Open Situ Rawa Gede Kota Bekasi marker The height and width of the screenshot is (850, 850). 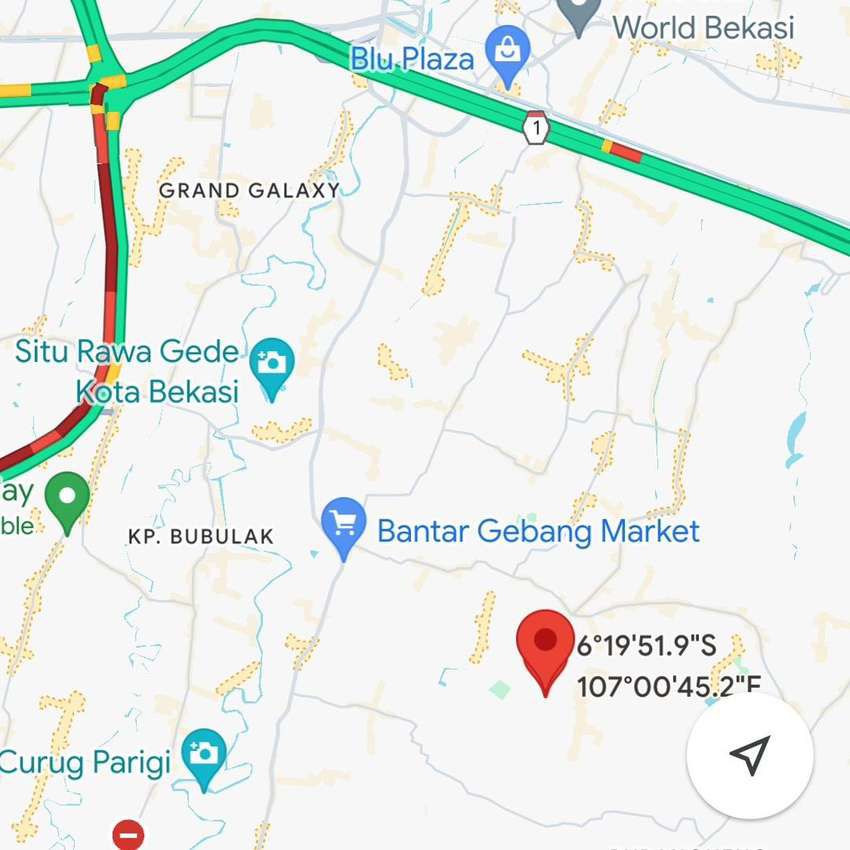coord(272,366)
